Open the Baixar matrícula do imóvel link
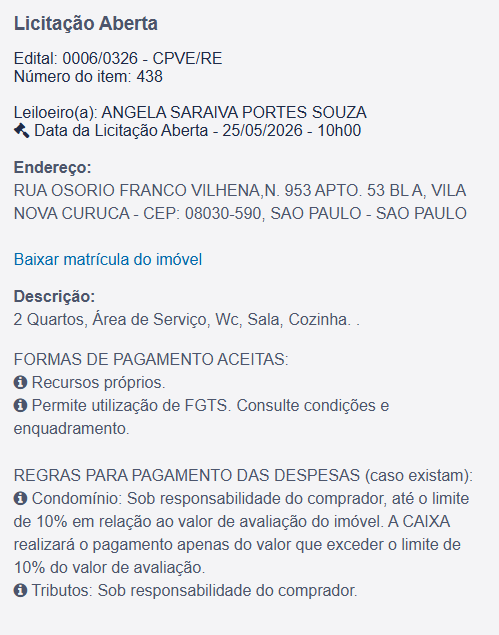This screenshot has width=499, height=635. pos(108,259)
